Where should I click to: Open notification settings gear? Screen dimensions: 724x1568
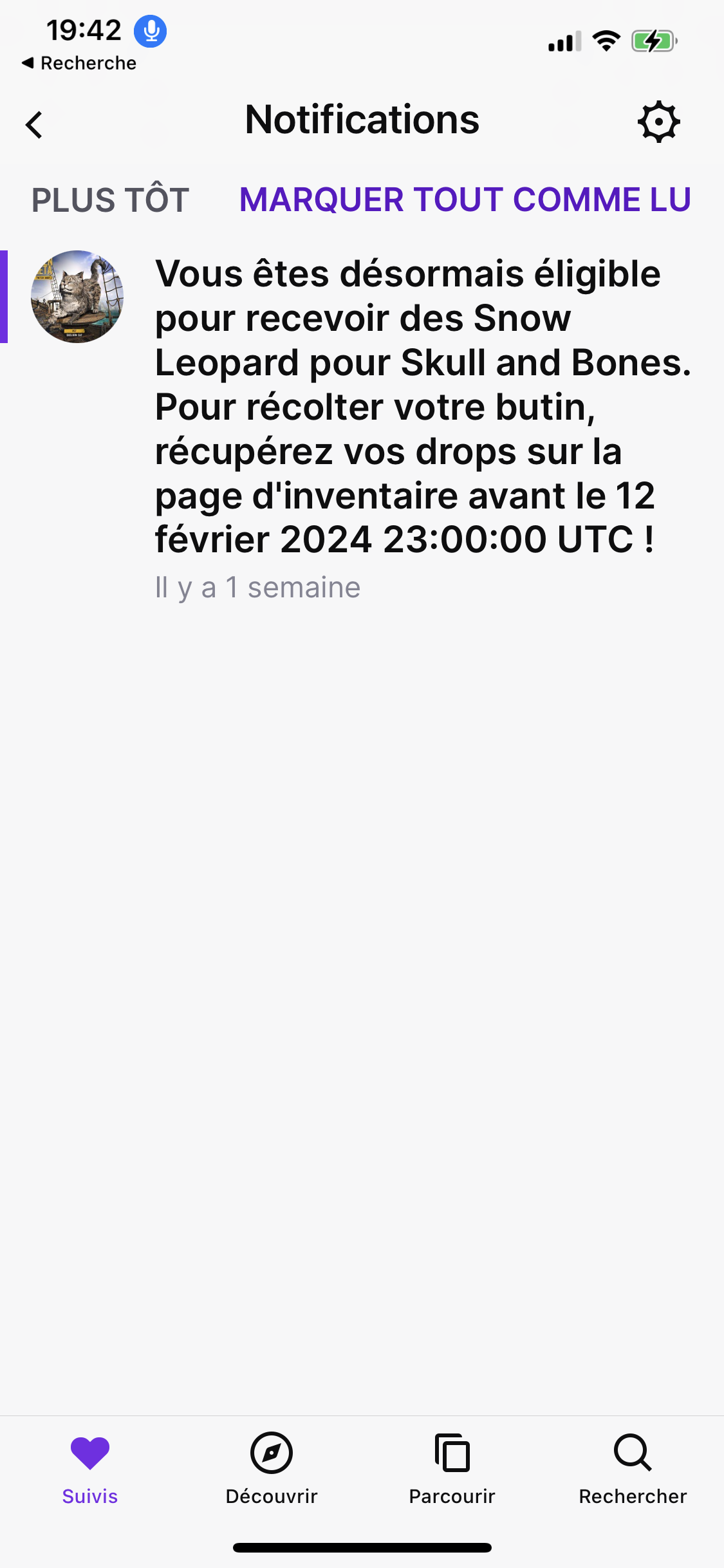point(658,122)
